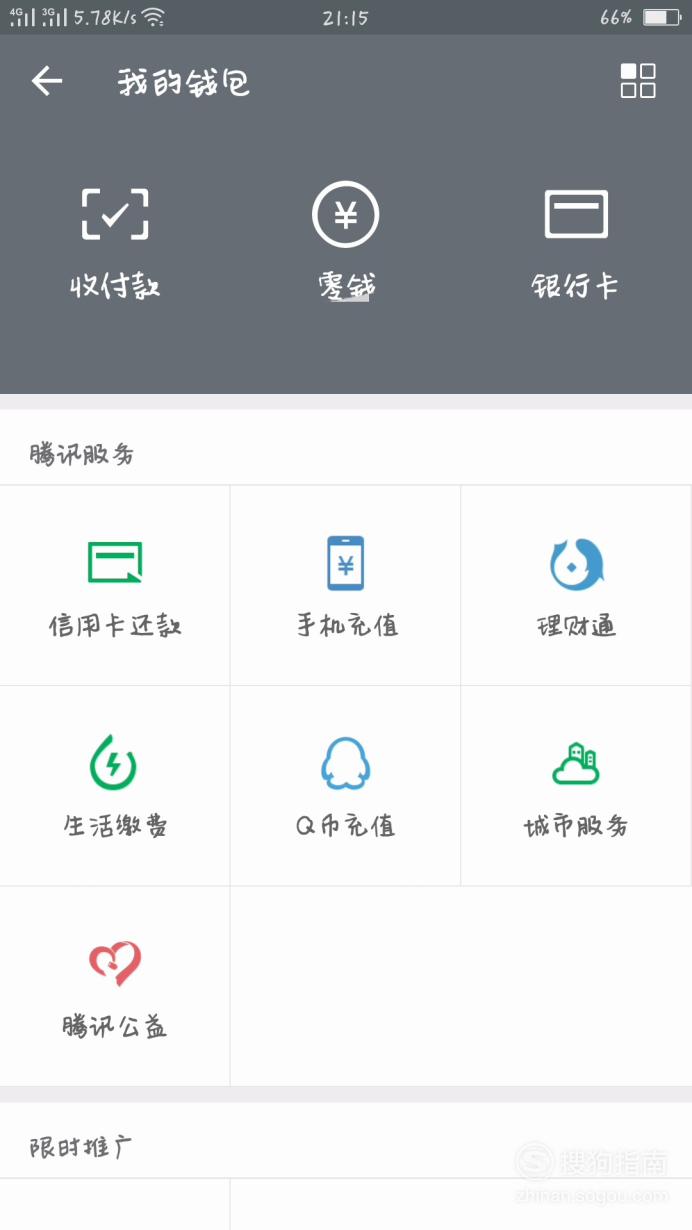Open 收付款 payment code
Viewport: 692px width, 1230px height.
(115, 243)
